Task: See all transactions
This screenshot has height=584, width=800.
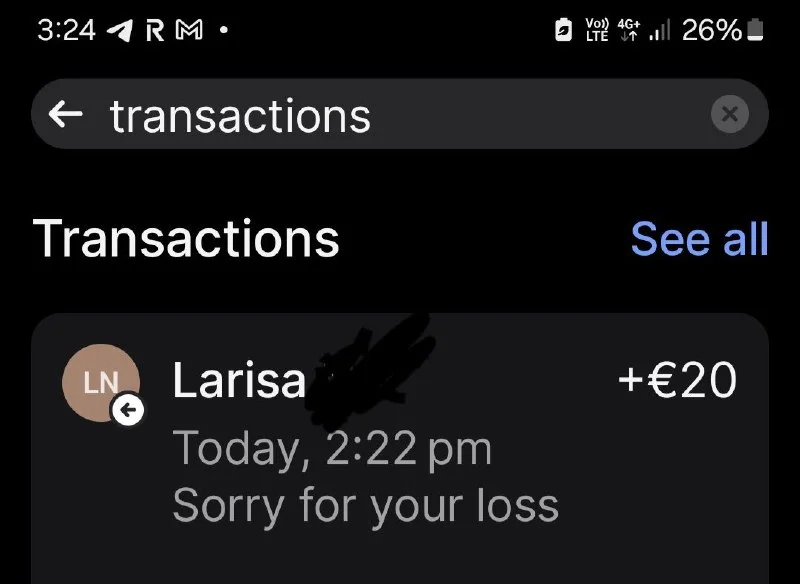Action: [699, 240]
